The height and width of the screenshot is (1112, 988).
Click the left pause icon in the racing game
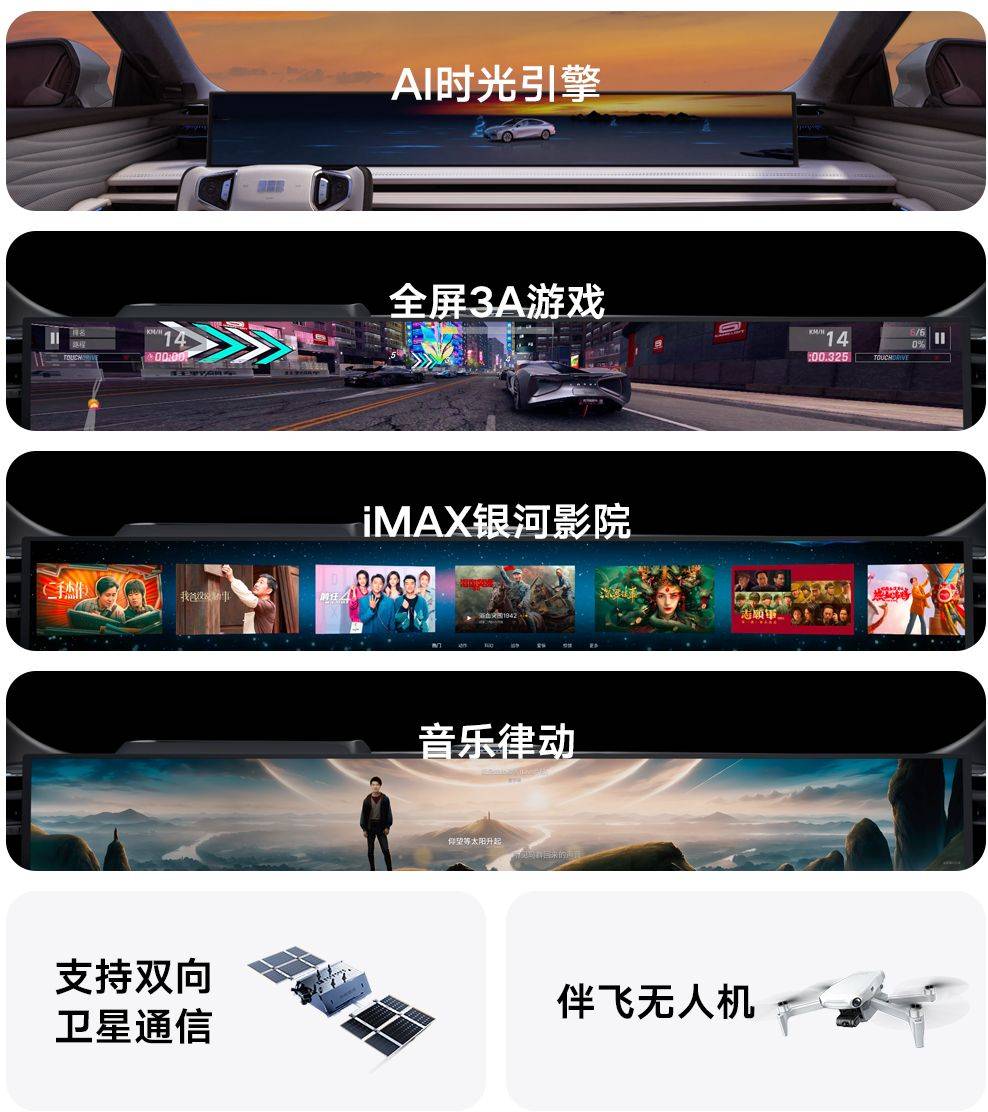[x=54, y=337]
